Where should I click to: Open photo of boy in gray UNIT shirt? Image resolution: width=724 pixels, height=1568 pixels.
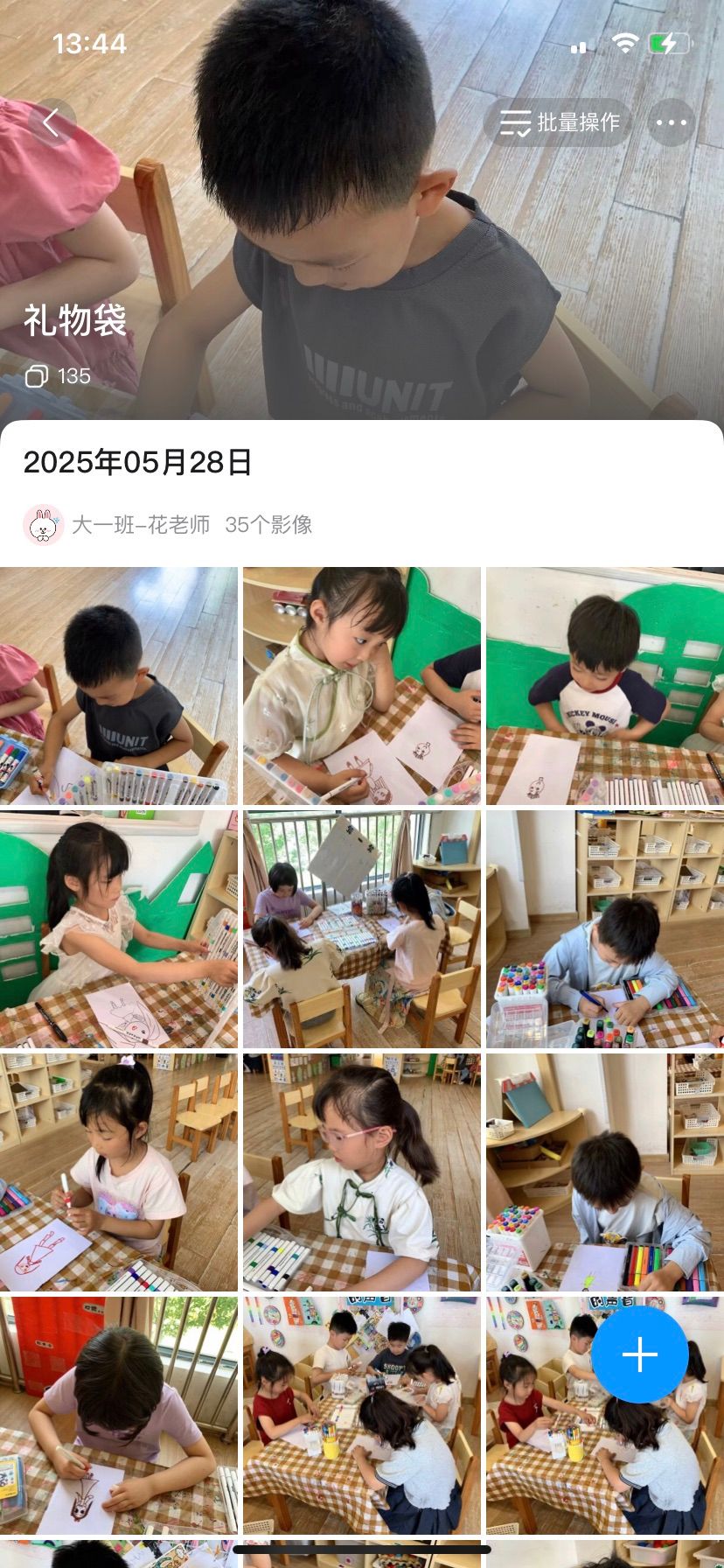click(118, 686)
